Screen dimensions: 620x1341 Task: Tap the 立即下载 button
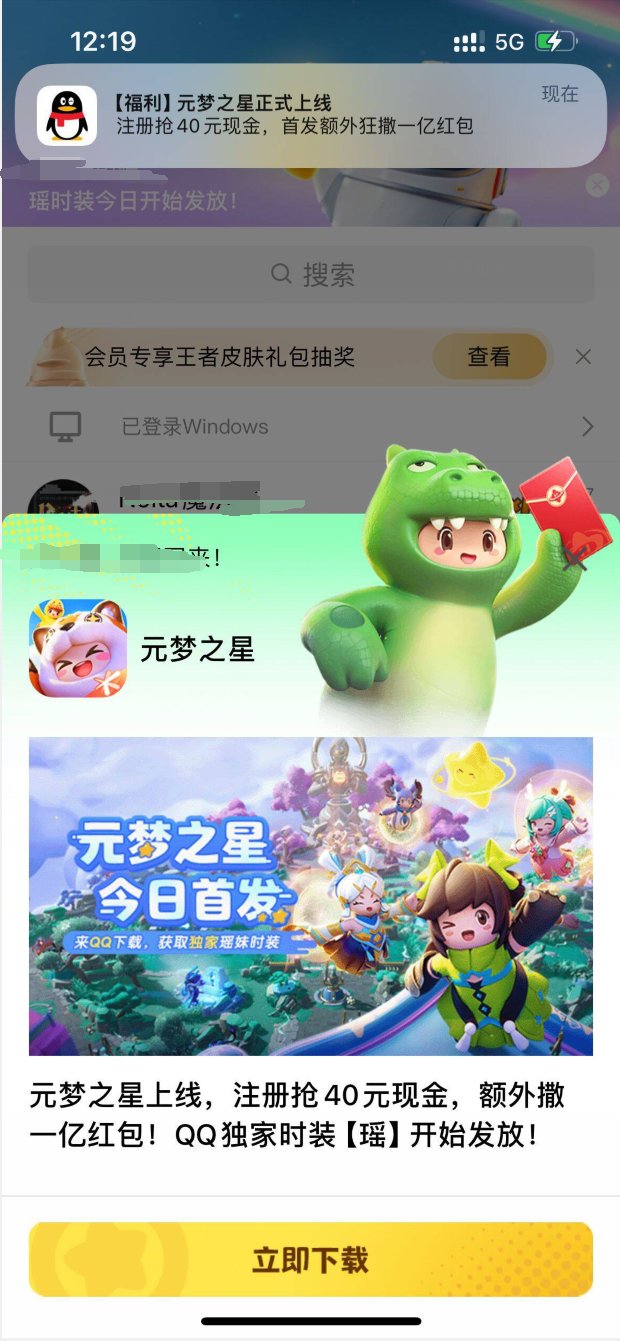coord(310,1259)
